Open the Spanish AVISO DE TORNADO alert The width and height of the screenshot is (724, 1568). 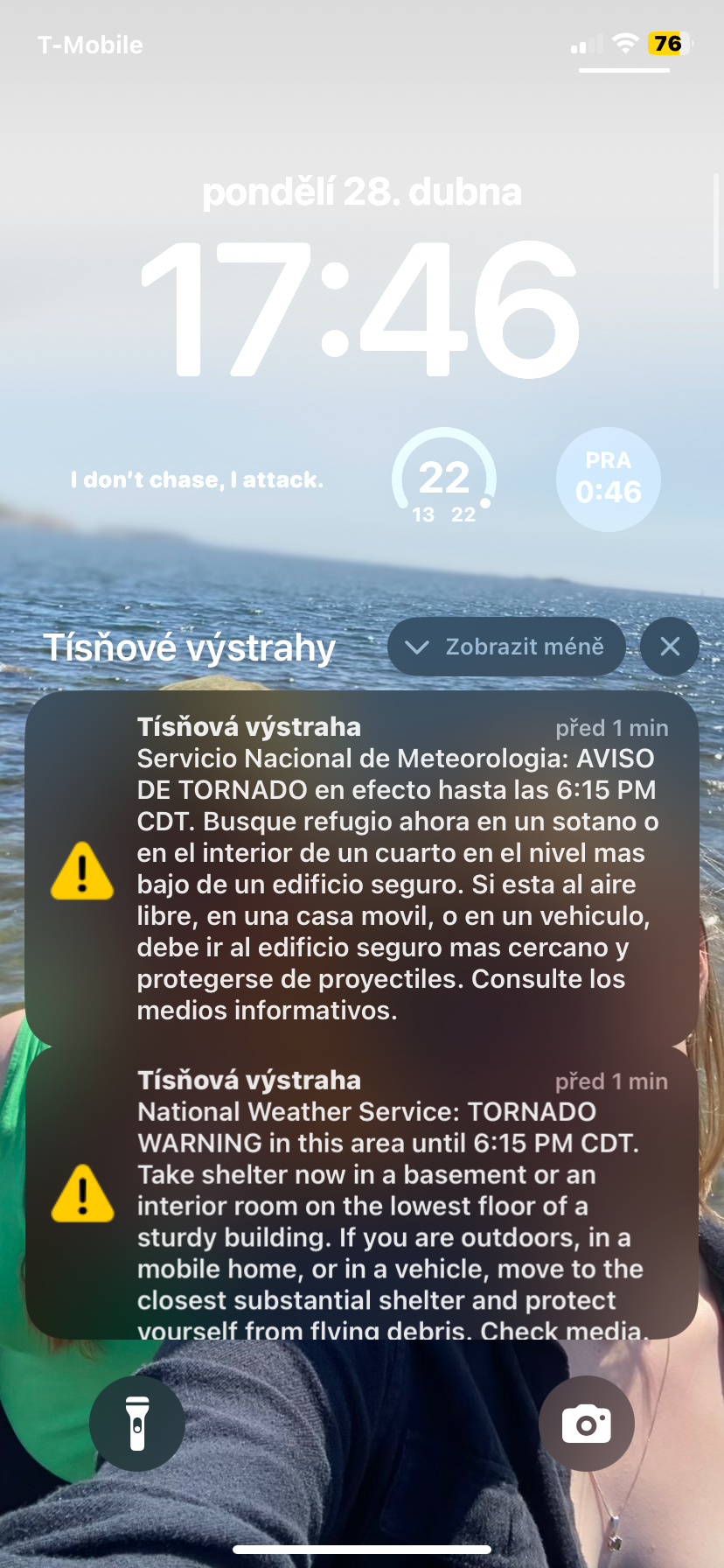point(362,868)
